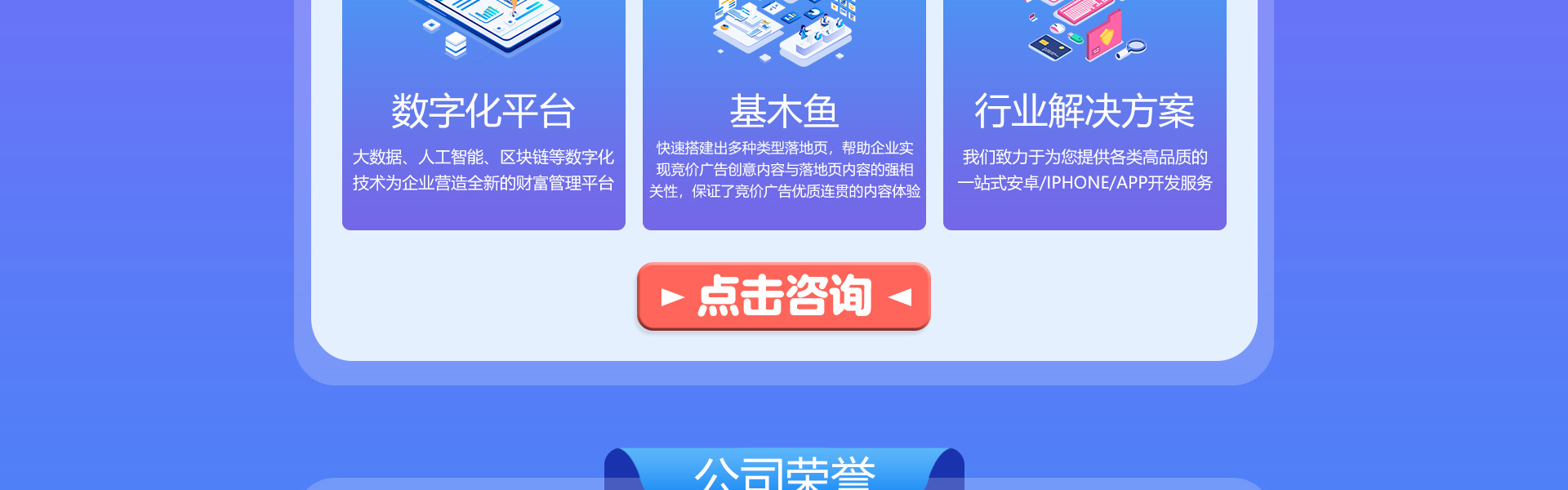
Task: Tap the 点击咨询 consultation button
Action: coord(783,296)
